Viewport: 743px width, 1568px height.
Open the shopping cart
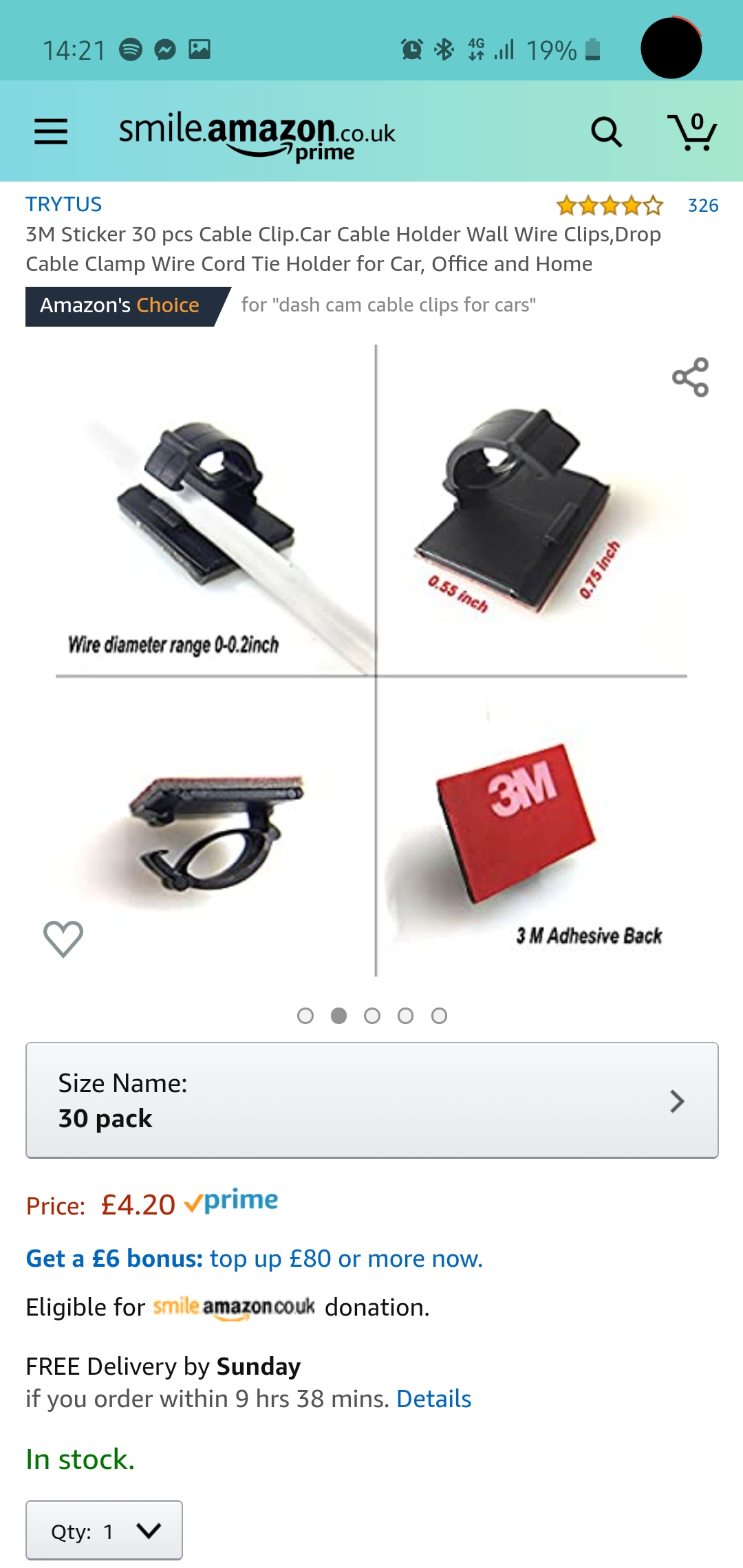pos(692,131)
